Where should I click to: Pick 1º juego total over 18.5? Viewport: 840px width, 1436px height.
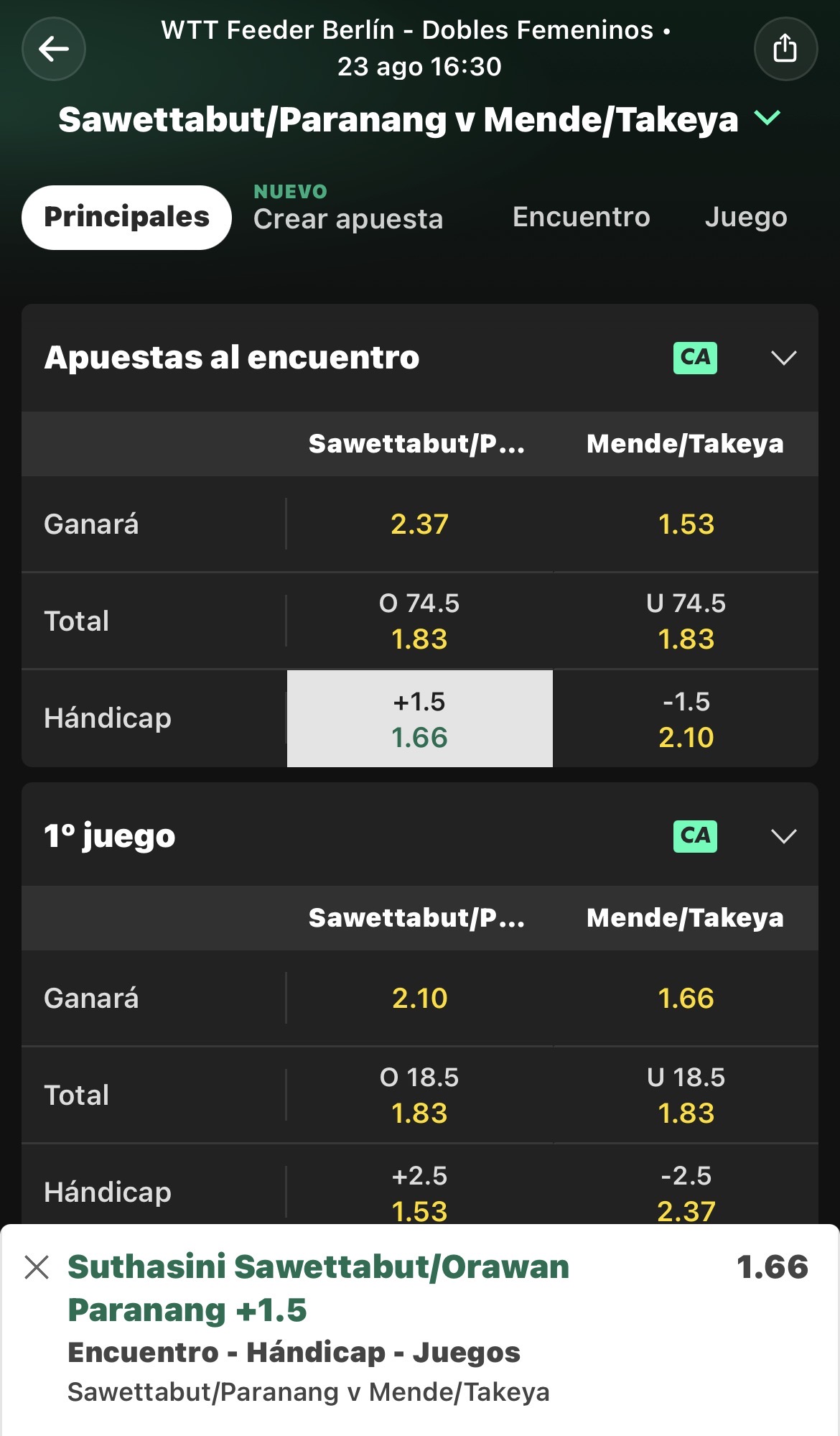(x=420, y=1095)
